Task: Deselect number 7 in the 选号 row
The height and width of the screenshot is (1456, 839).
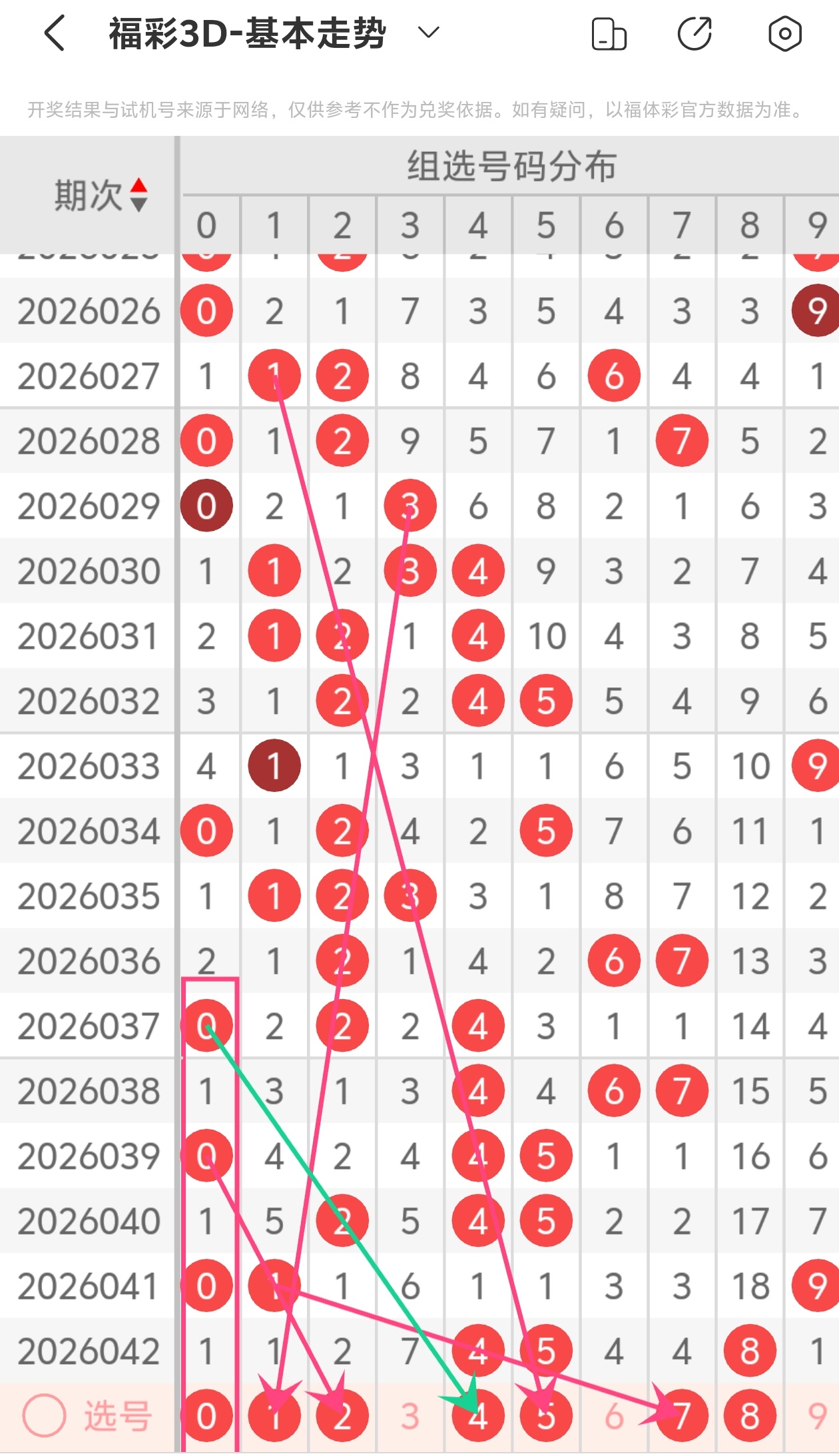Action: [682, 1416]
